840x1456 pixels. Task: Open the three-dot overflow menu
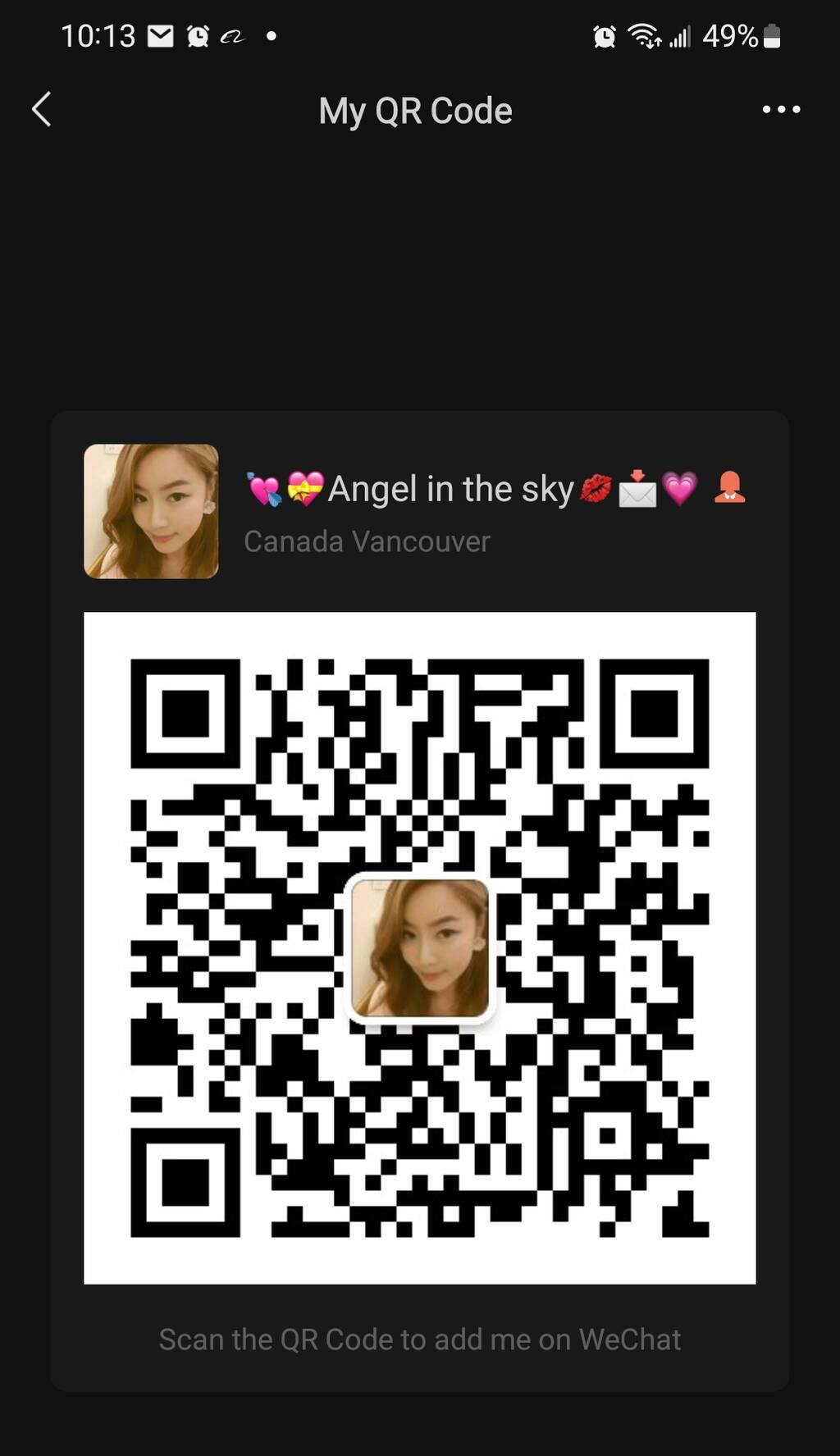781,109
